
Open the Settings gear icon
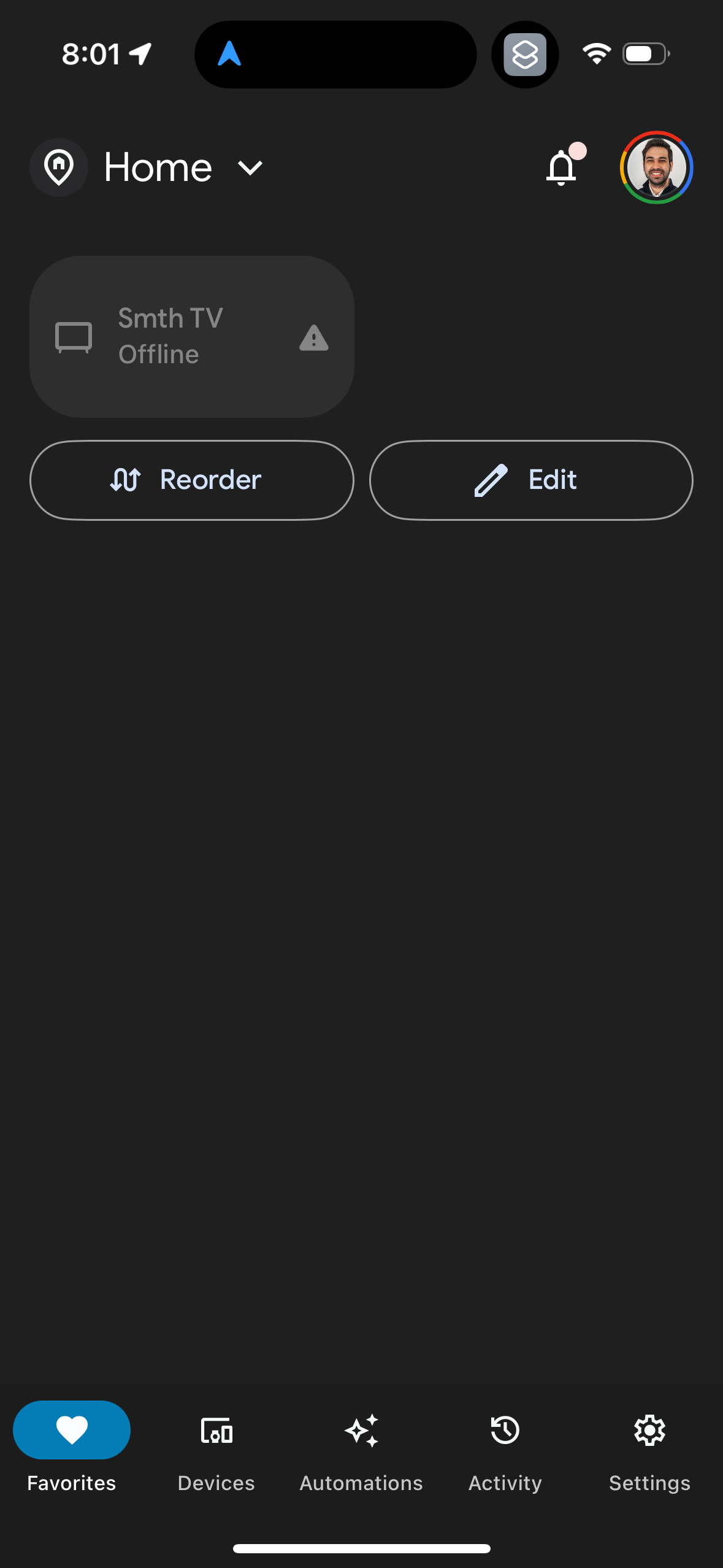pos(649,1430)
